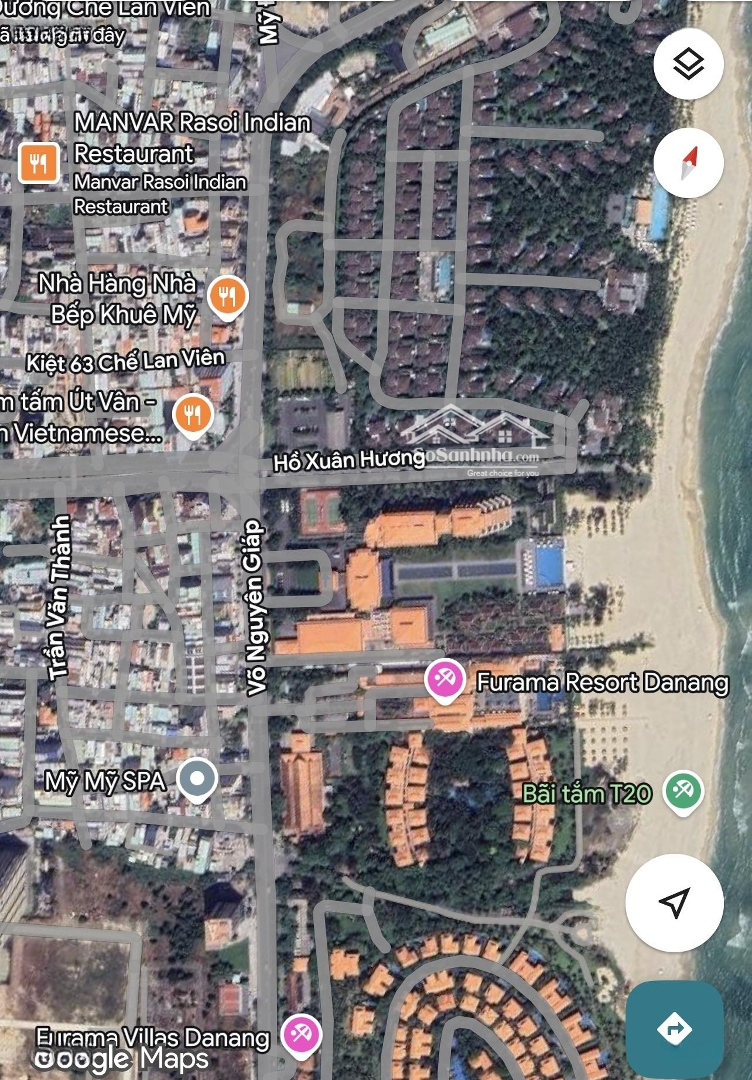The height and width of the screenshot is (1080, 752).
Task: Select the MANVAR Rasoi Indian Restaurant pin
Action: click(x=38, y=163)
